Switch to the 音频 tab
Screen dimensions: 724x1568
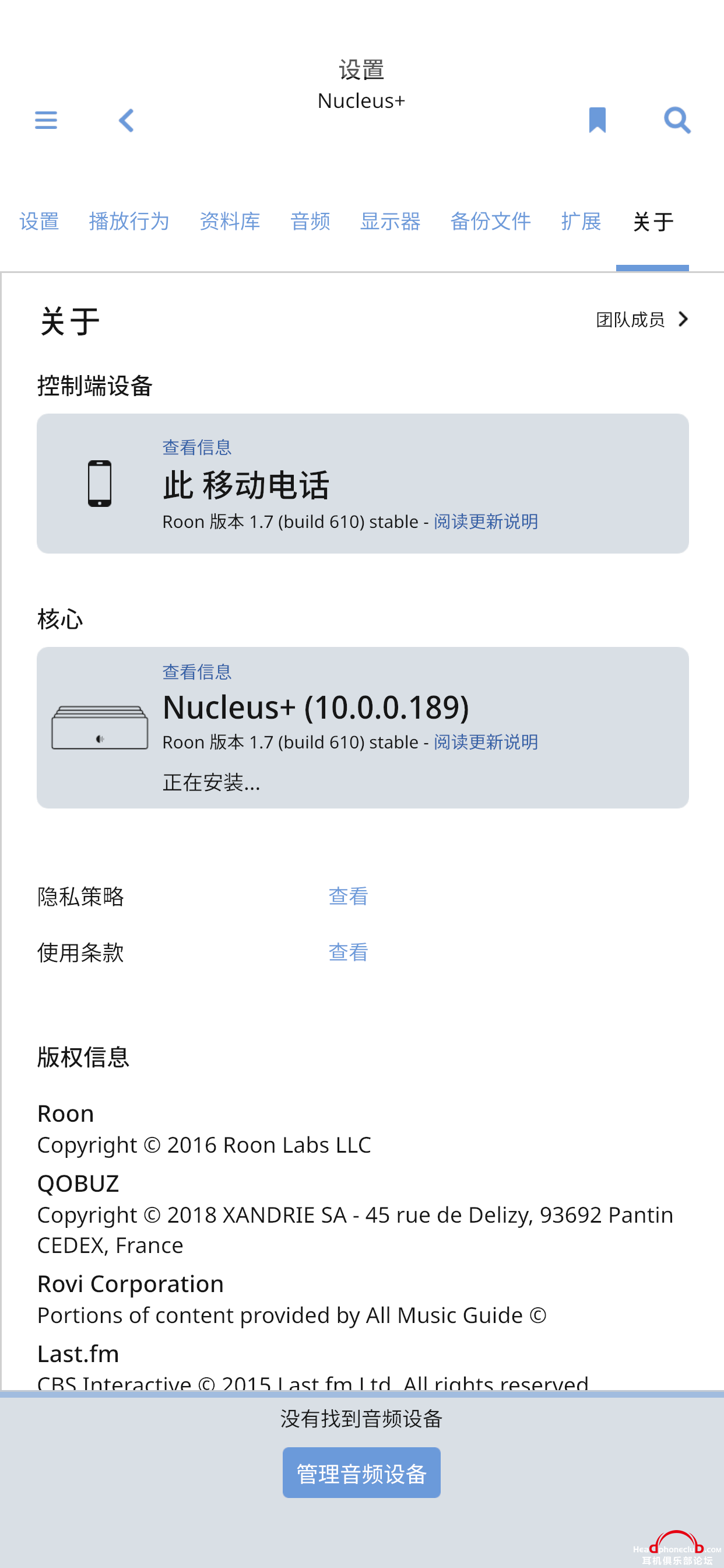click(x=310, y=221)
